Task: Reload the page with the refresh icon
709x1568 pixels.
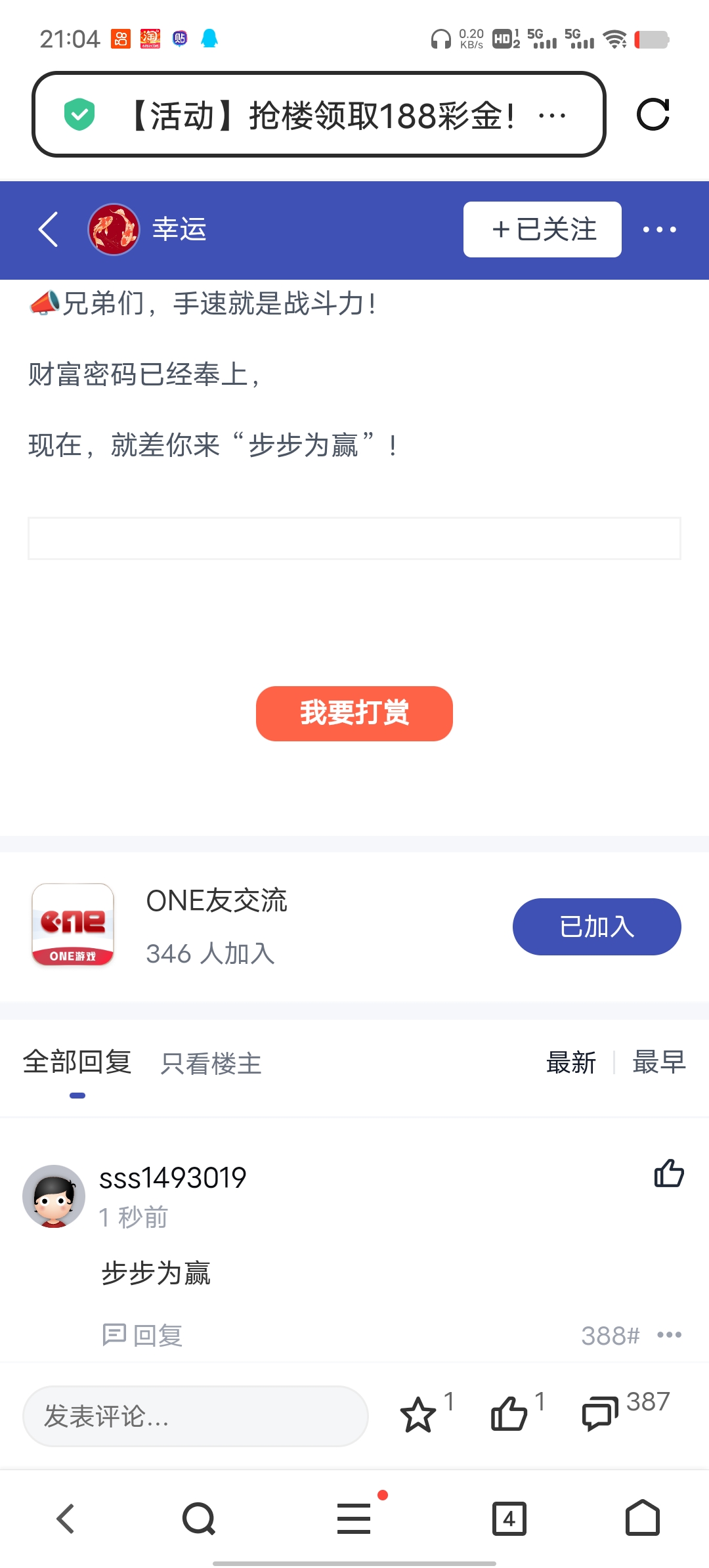Action: (x=653, y=115)
